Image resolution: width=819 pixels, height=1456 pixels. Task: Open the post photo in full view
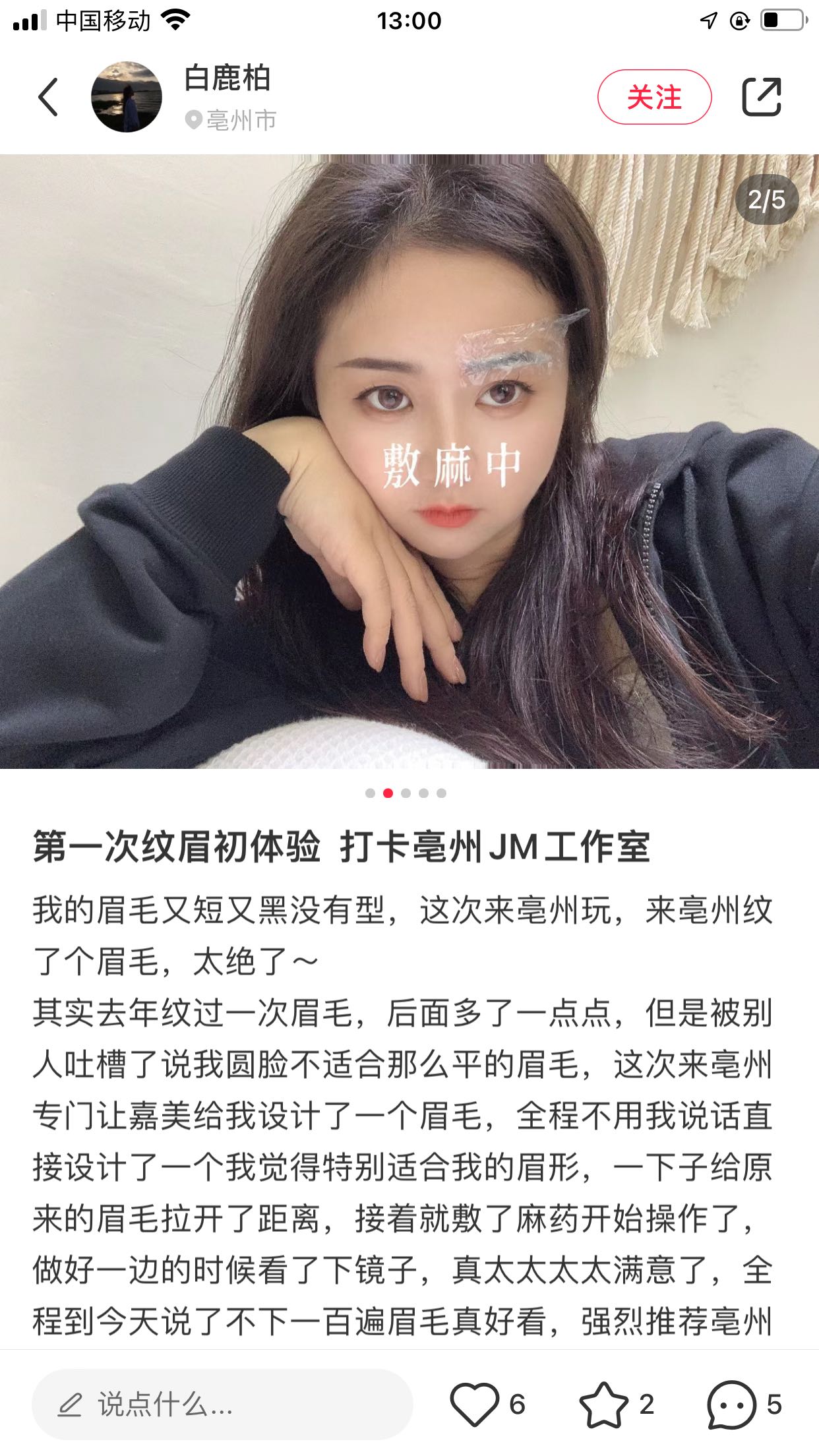[x=409, y=462]
